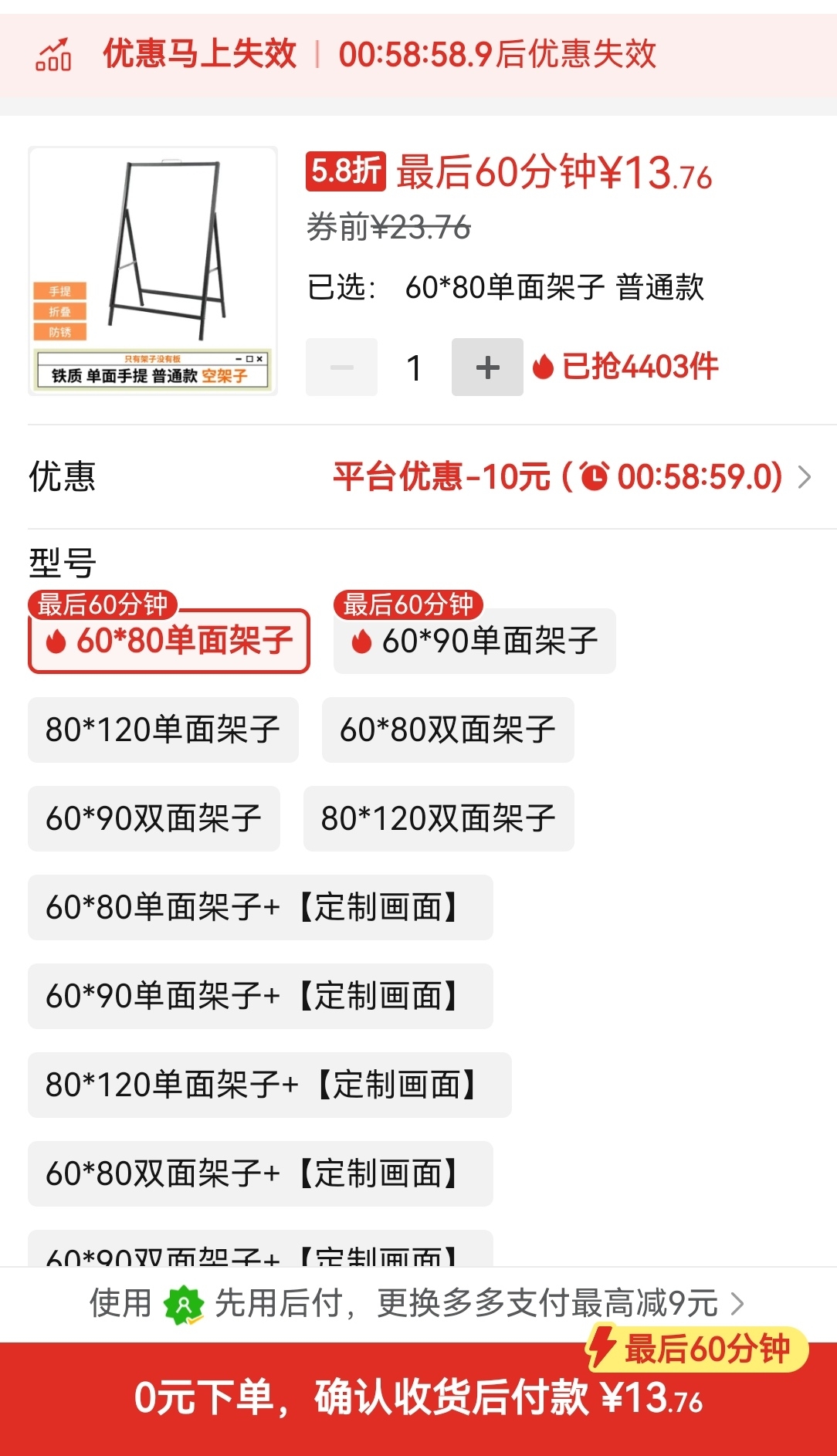837x1456 pixels.
Task: Pick 60*80双面架子+【定制画面】
Action: coord(260,1173)
